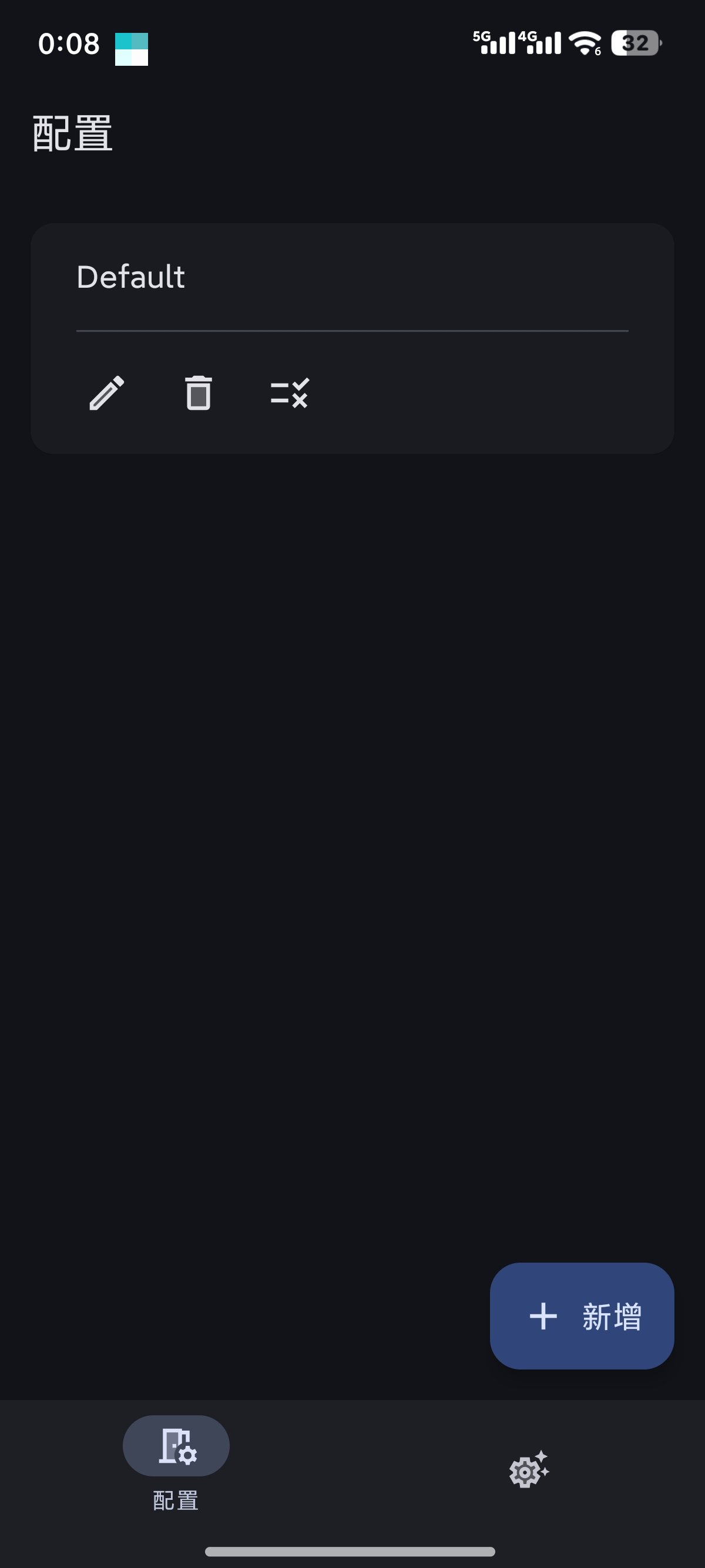Viewport: 705px width, 1568px height.
Task: Select the Default profile card
Action: click(352, 338)
